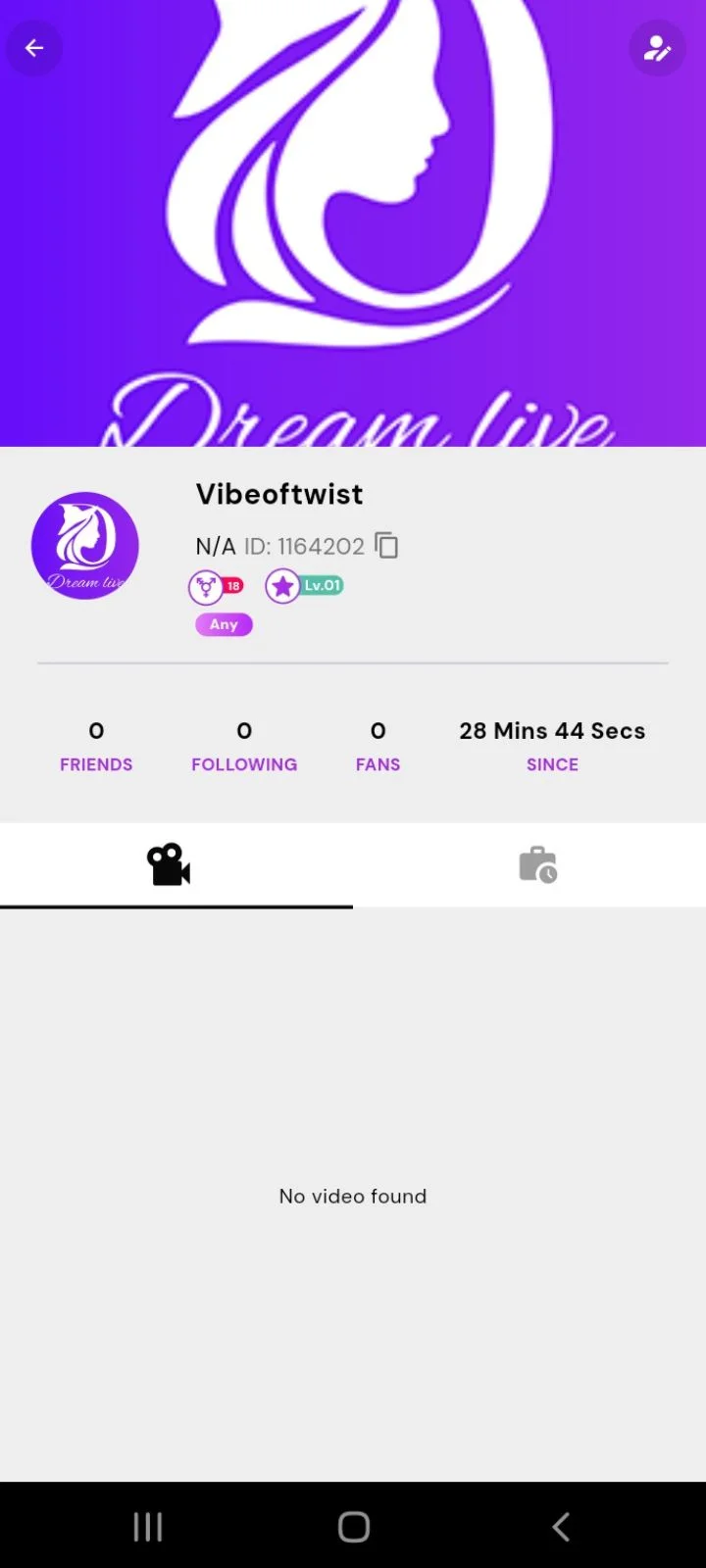The width and height of the screenshot is (706, 1568).
Task: Open the Dream Live profile picture
Action: (85, 546)
